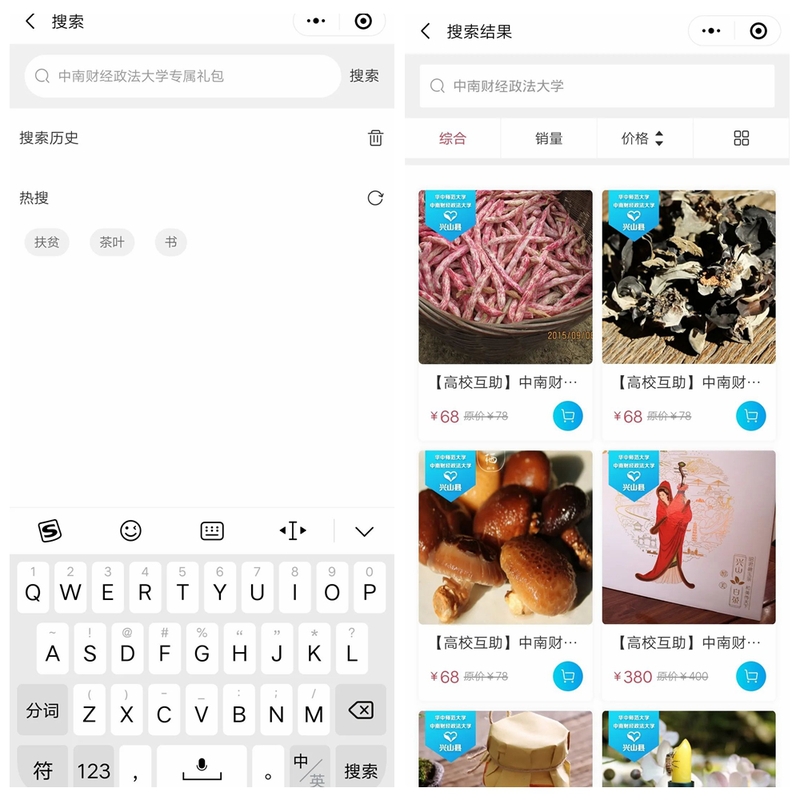
Task: Hit the keyboard backspace key
Action: click(x=360, y=710)
